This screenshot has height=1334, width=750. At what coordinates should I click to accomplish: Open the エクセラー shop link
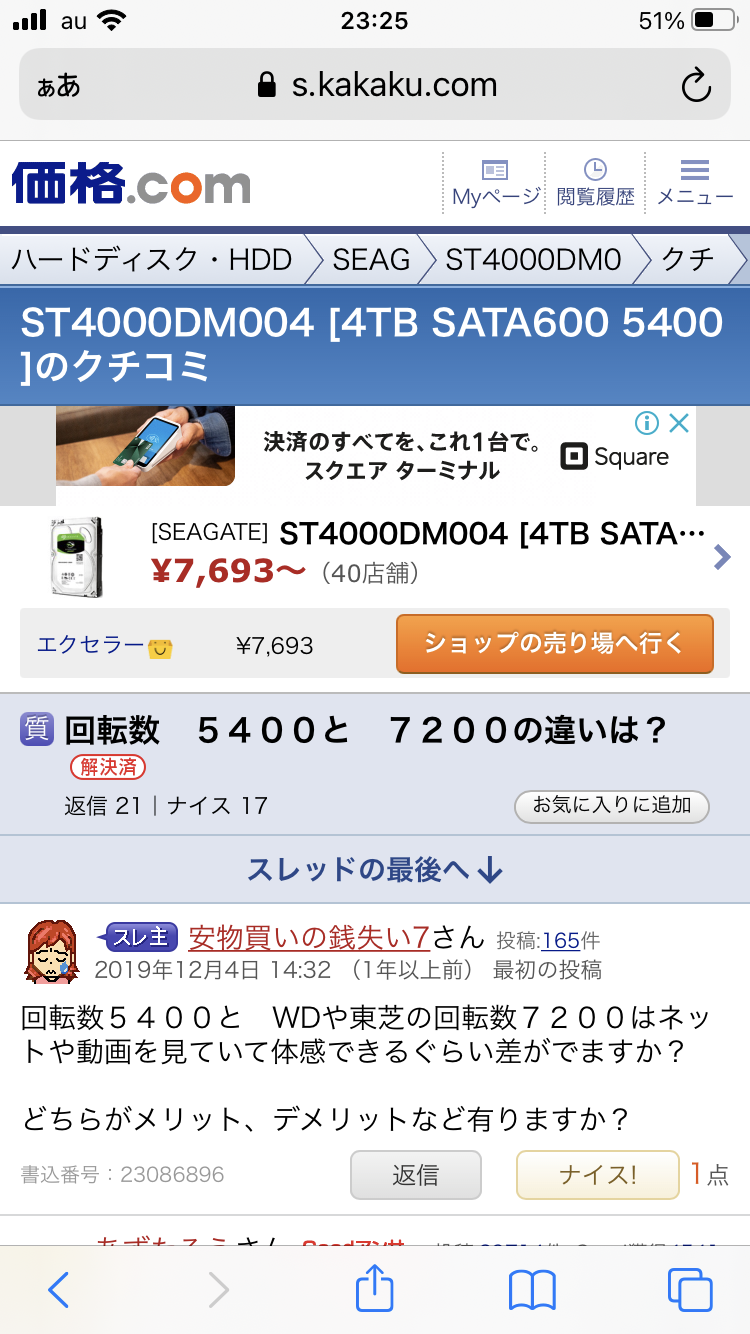pyautogui.click(x=90, y=645)
